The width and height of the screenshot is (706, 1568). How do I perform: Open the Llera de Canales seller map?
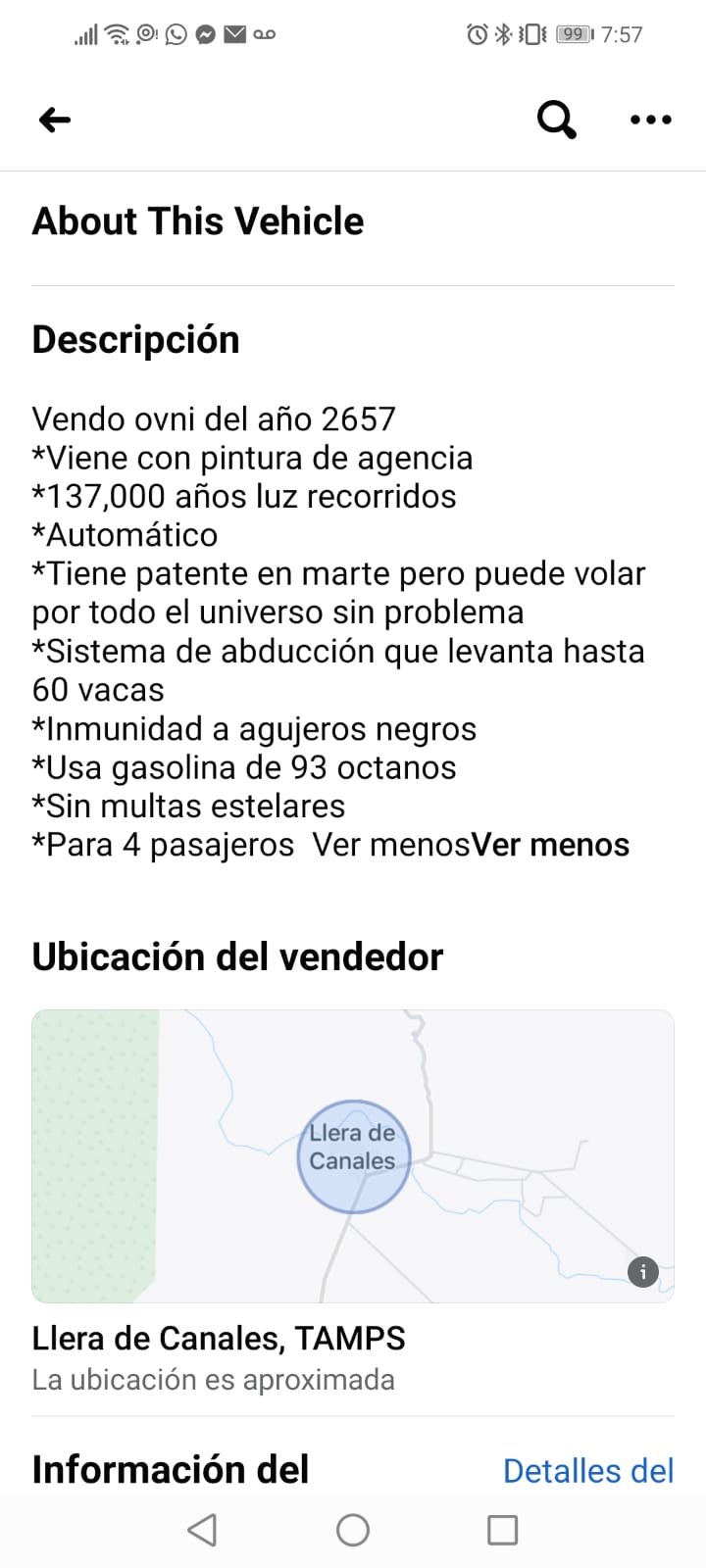click(353, 1156)
